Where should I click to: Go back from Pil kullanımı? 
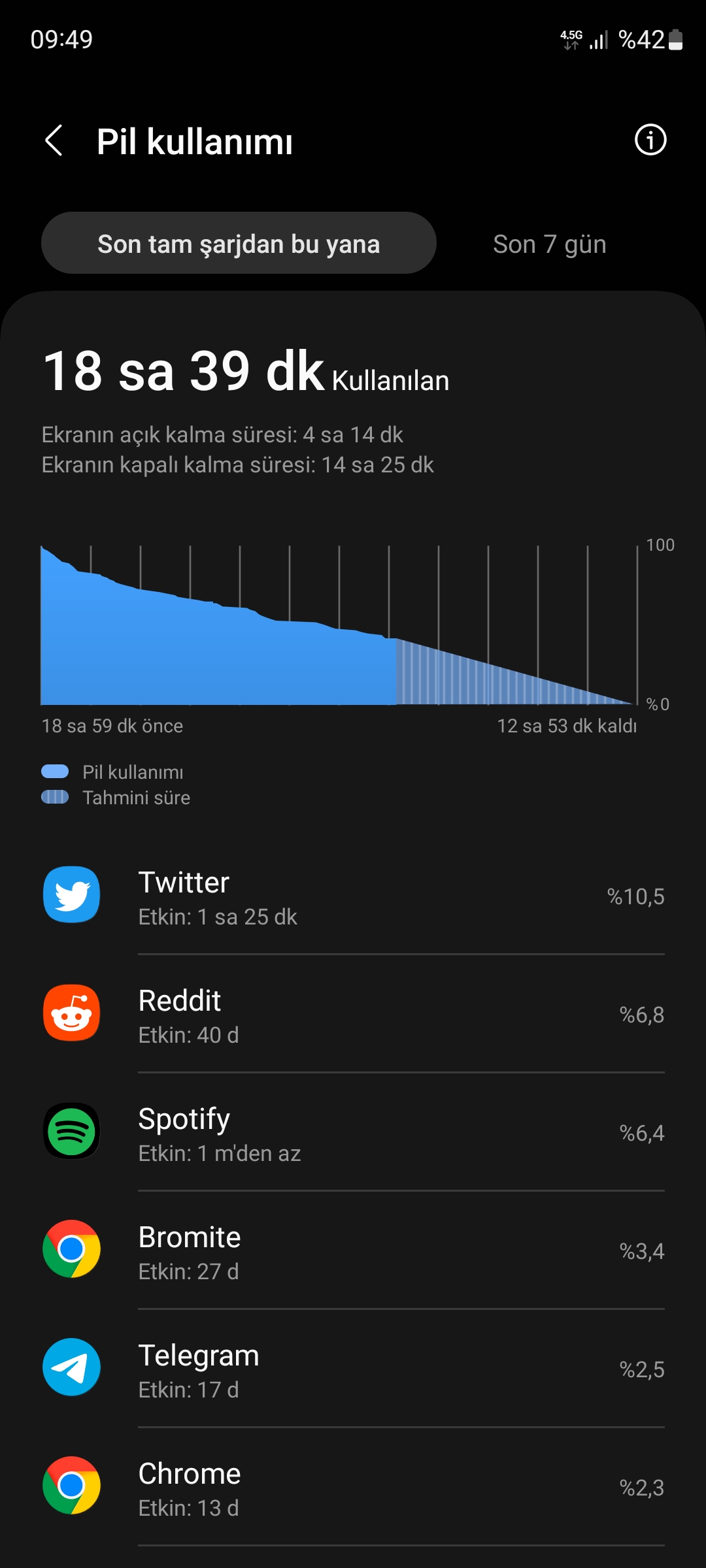[54, 140]
